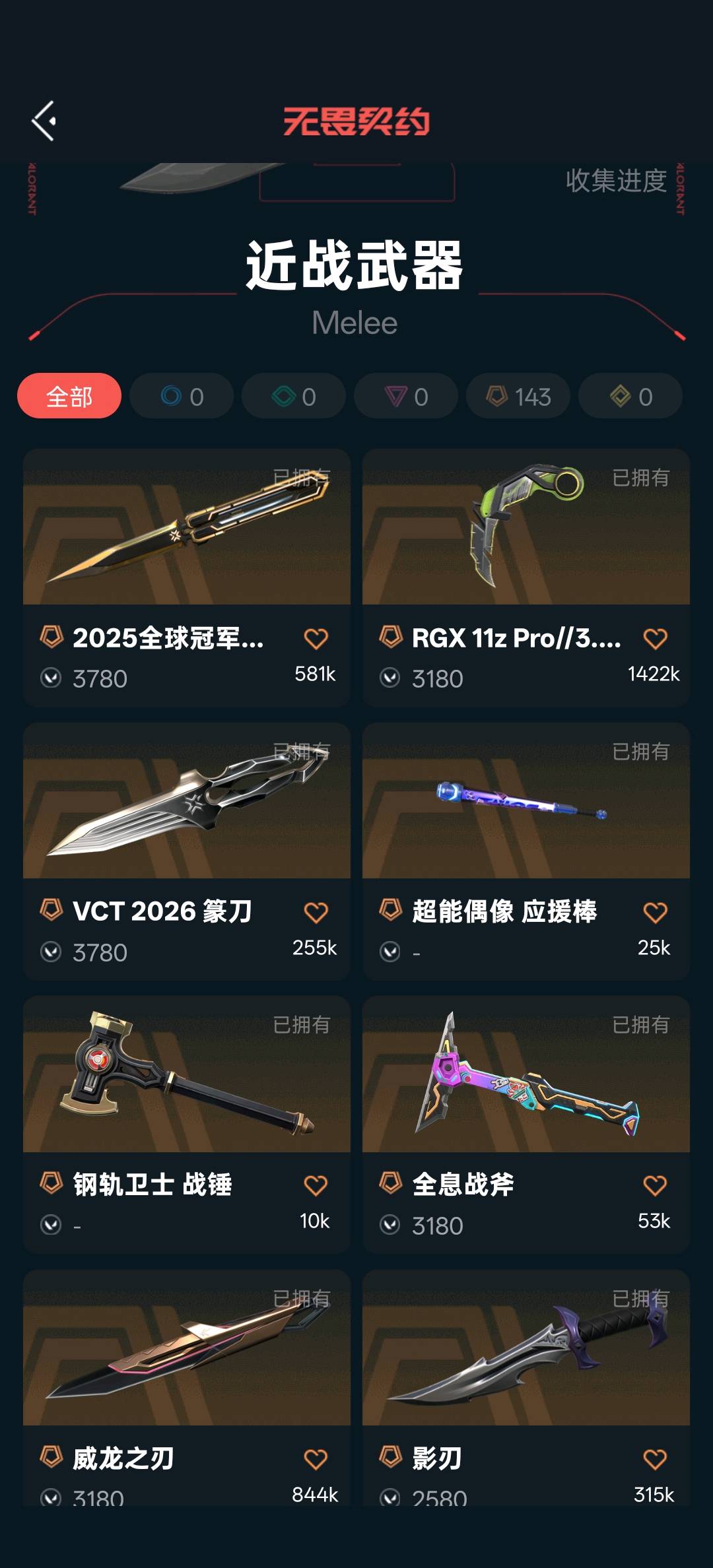
Task: Filter by the pink triangle tier chip
Action: (406, 397)
